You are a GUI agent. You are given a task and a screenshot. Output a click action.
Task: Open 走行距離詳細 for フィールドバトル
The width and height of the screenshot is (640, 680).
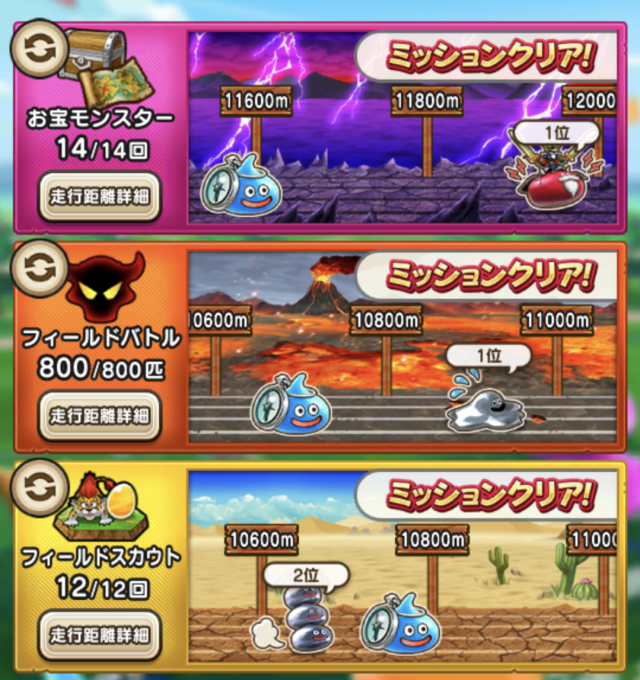click(x=98, y=415)
